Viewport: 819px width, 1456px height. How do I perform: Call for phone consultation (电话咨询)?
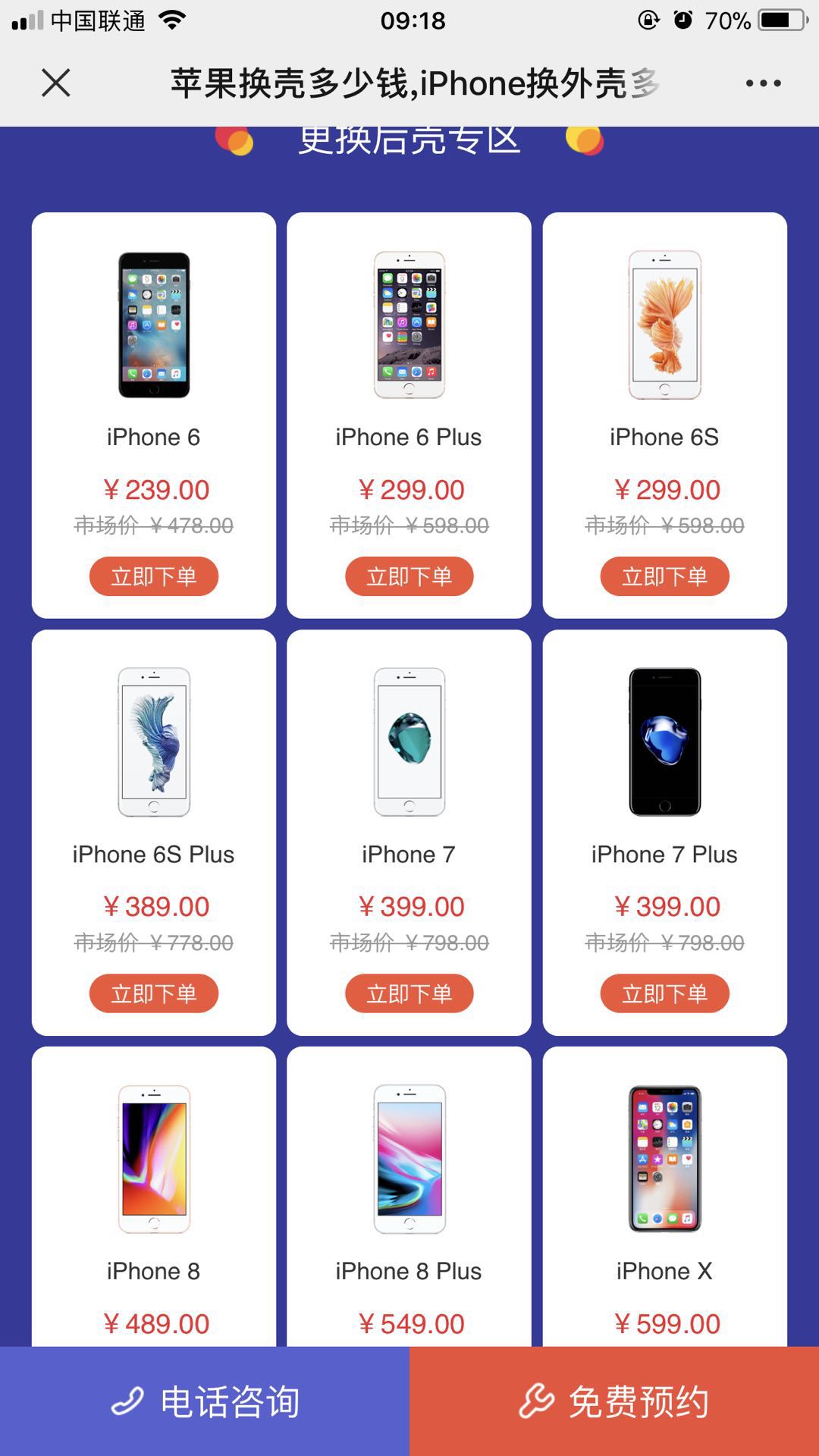205,1401
